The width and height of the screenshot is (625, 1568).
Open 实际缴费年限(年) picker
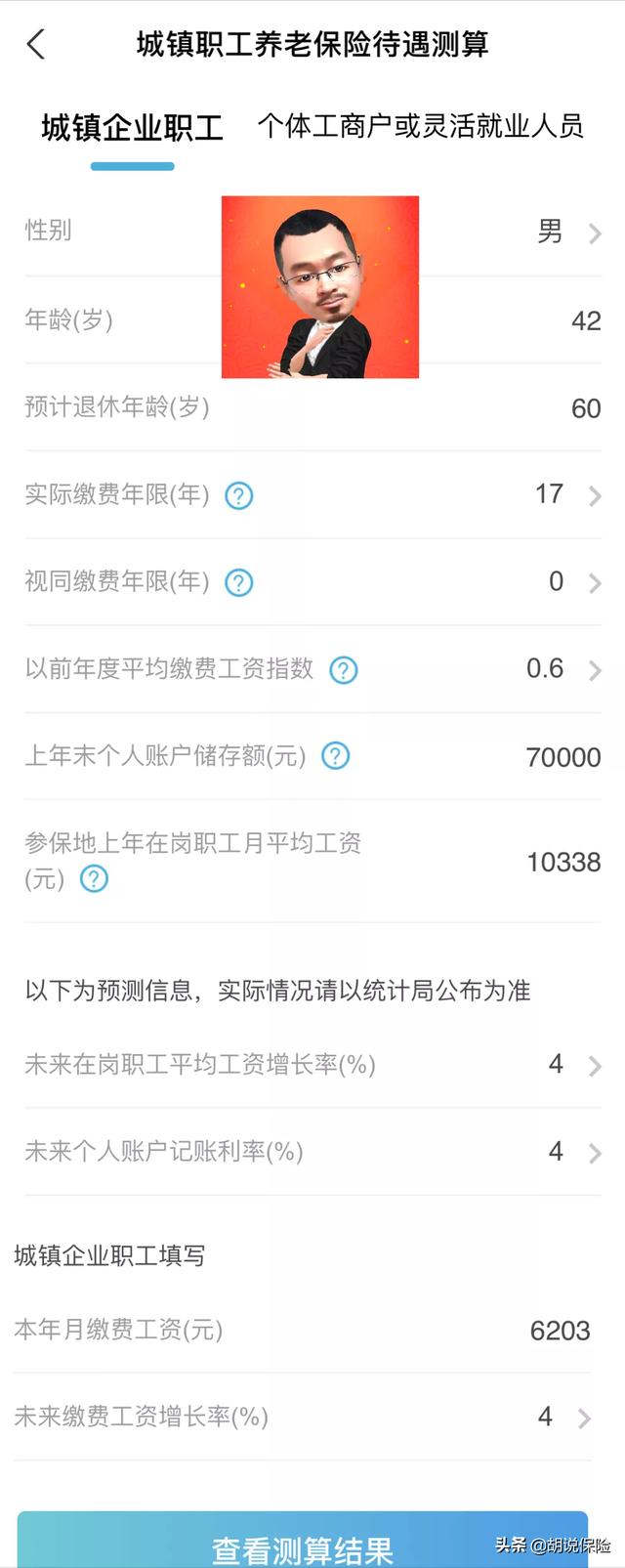coord(566,494)
